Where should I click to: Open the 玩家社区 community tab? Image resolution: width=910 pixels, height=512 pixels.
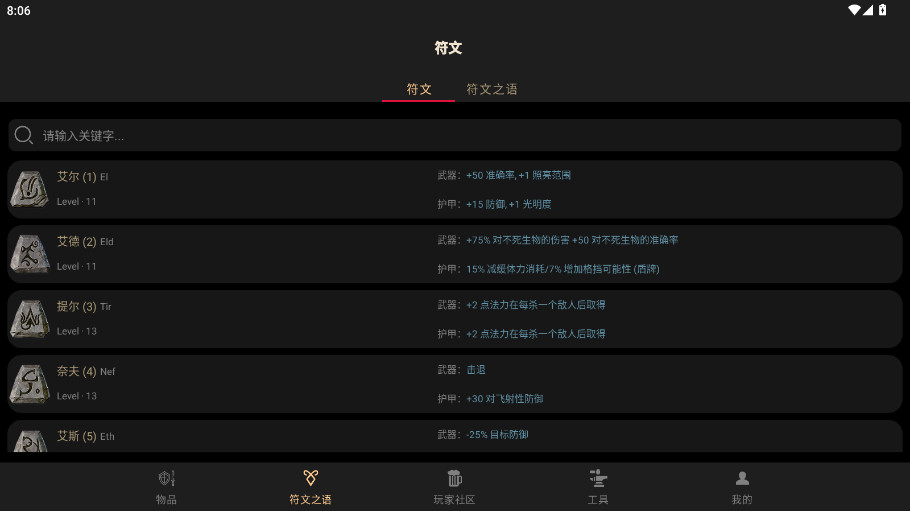tap(454, 487)
